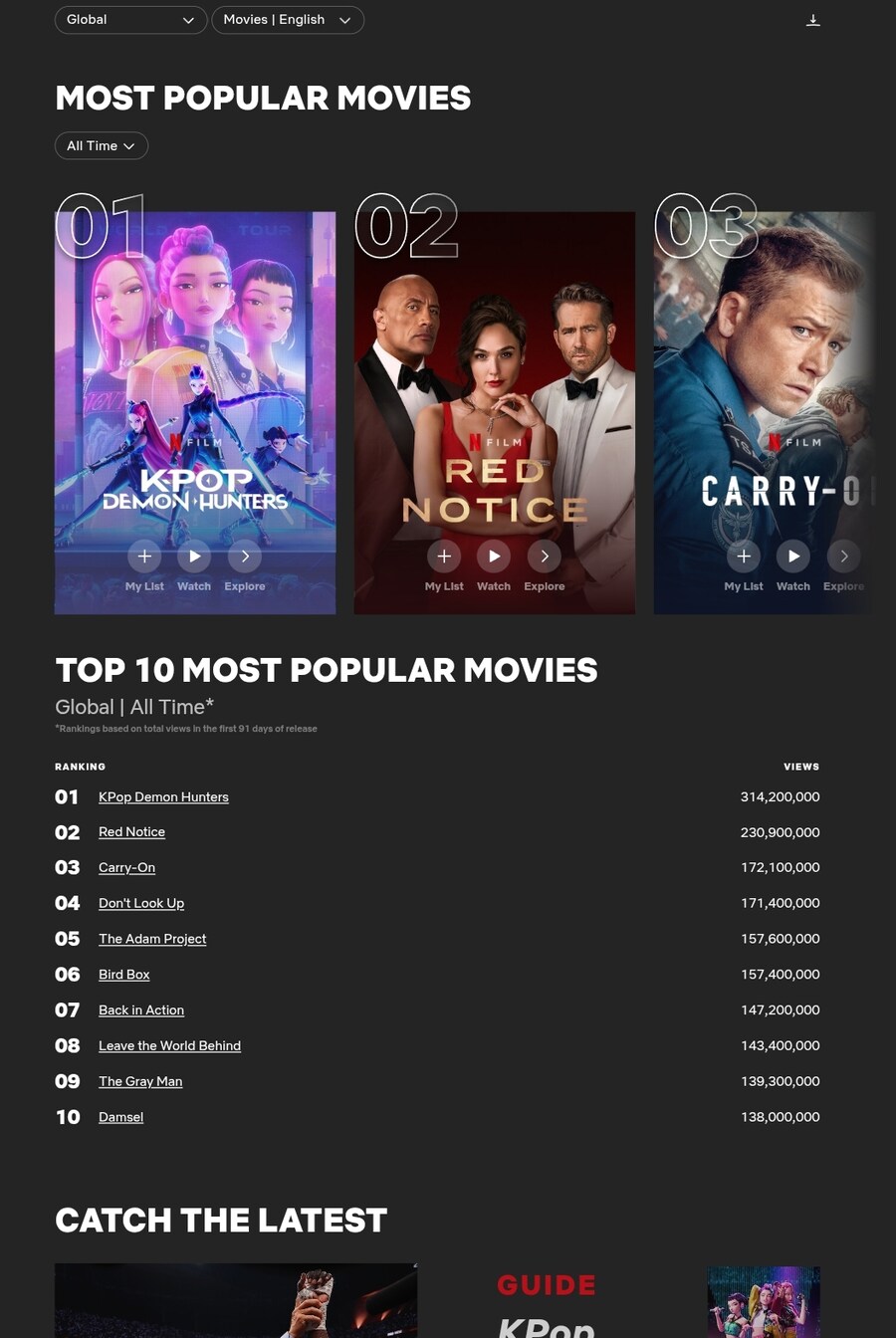896x1338 pixels.
Task: Open the Back in Action link
Action: click(141, 1009)
